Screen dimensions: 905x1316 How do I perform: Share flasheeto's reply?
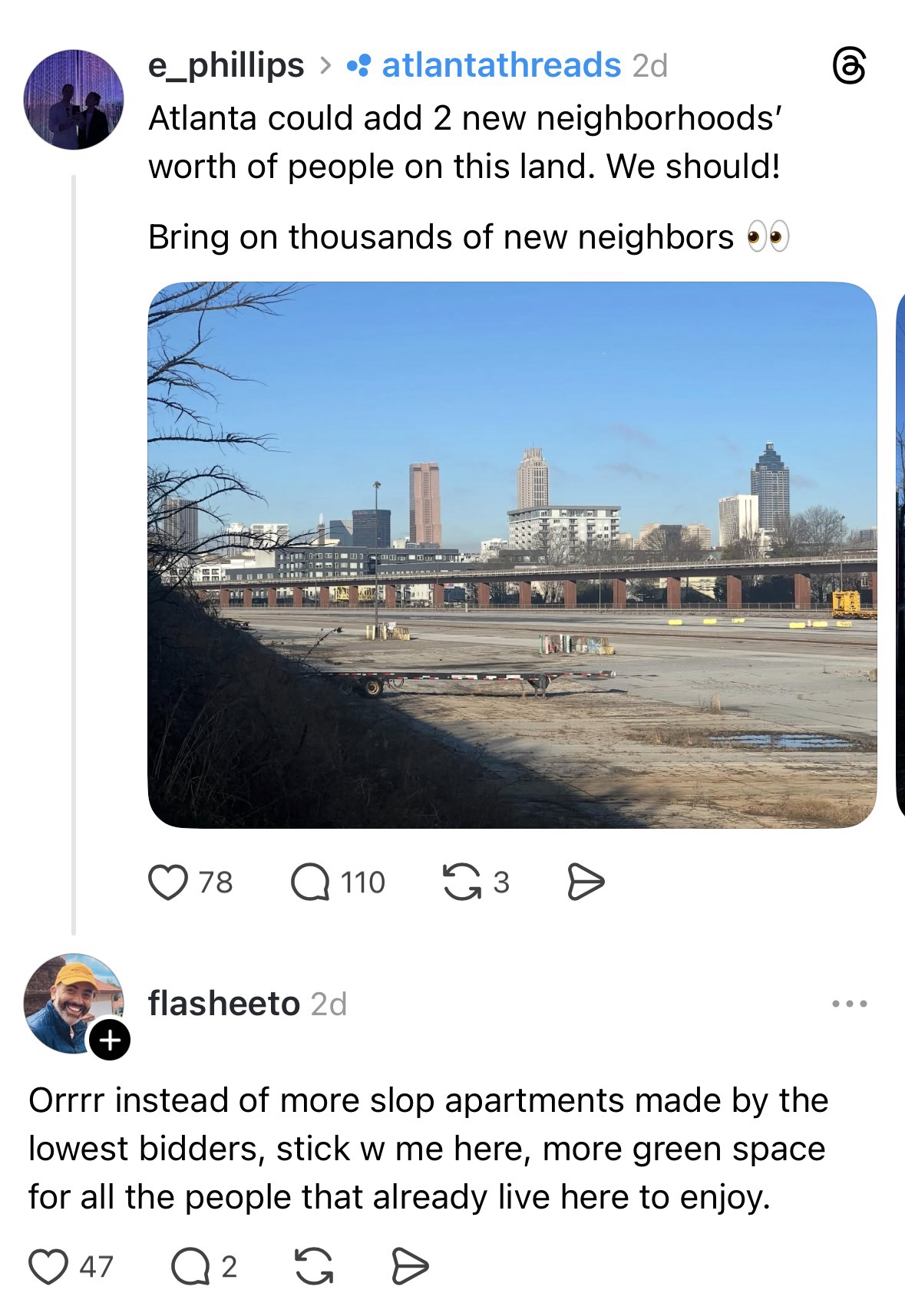(x=411, y=1266)
